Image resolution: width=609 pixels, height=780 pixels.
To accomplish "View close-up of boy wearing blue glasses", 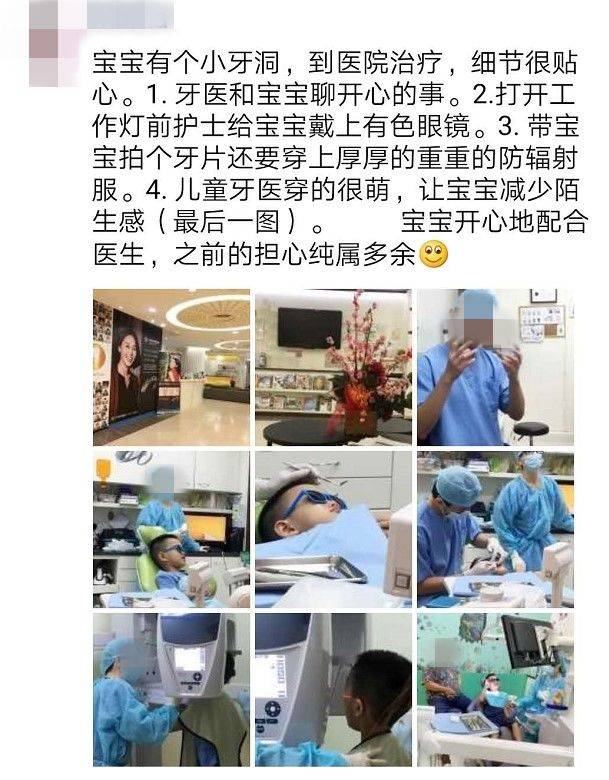I will click(333, 529).
